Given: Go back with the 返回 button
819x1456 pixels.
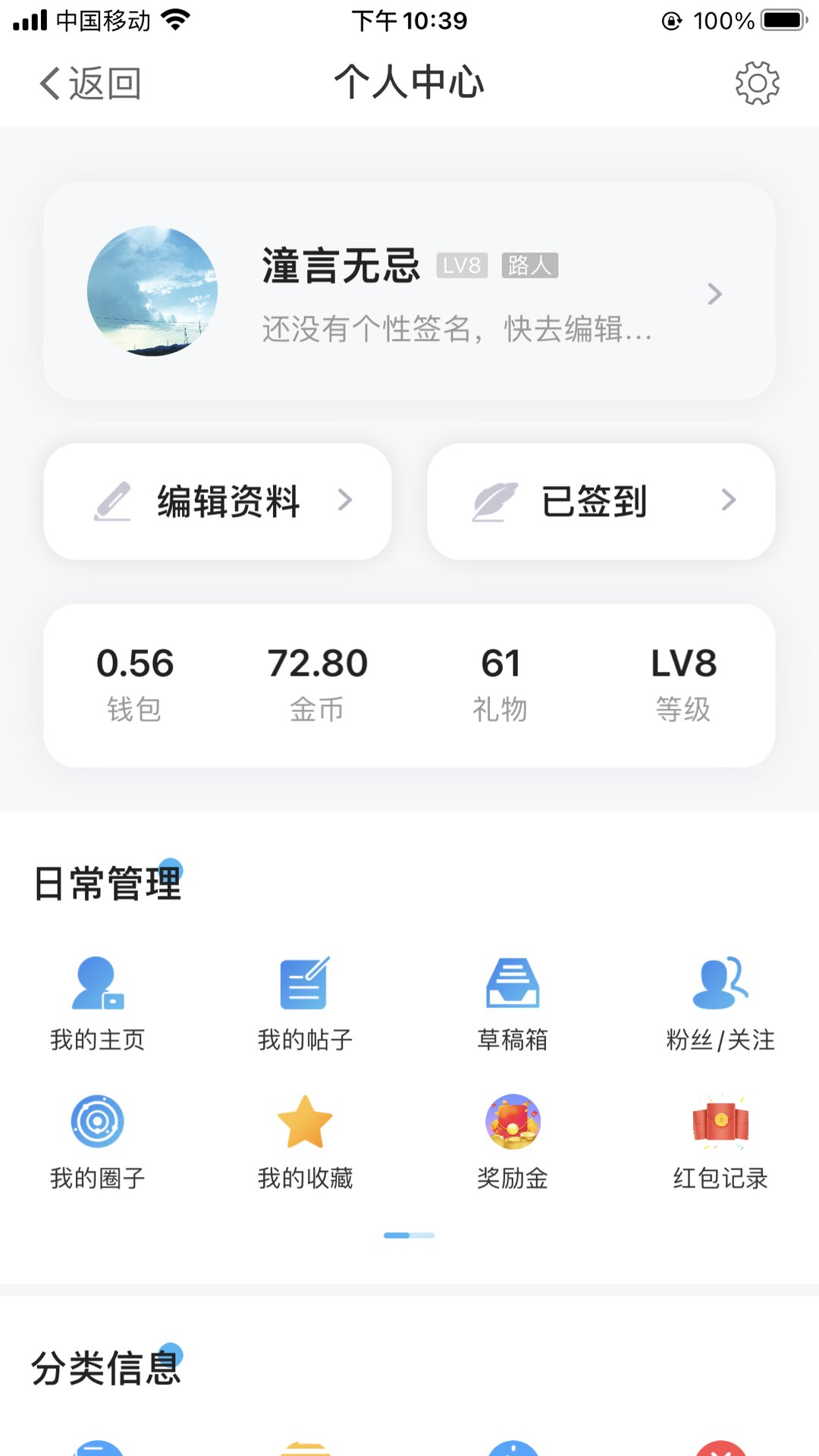Looking at the screenshot, I should (91, 83).
